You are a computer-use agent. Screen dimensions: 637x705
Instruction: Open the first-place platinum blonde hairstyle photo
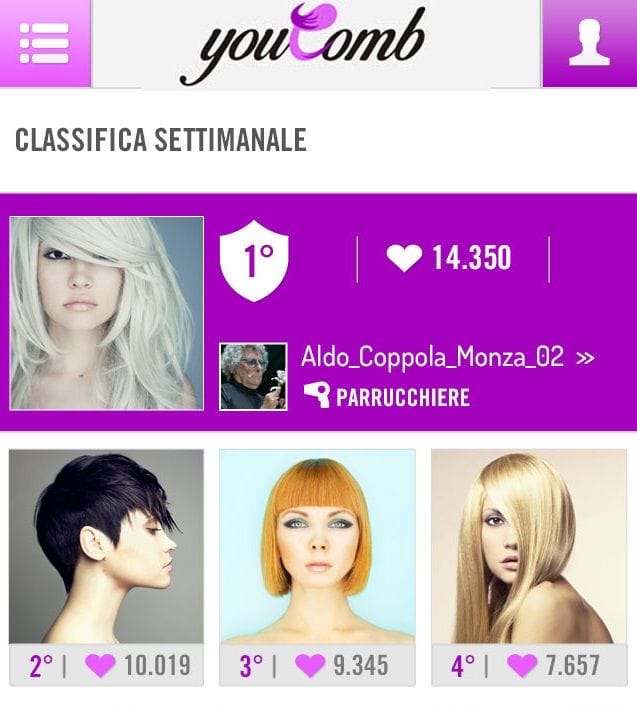click(107, 313)
